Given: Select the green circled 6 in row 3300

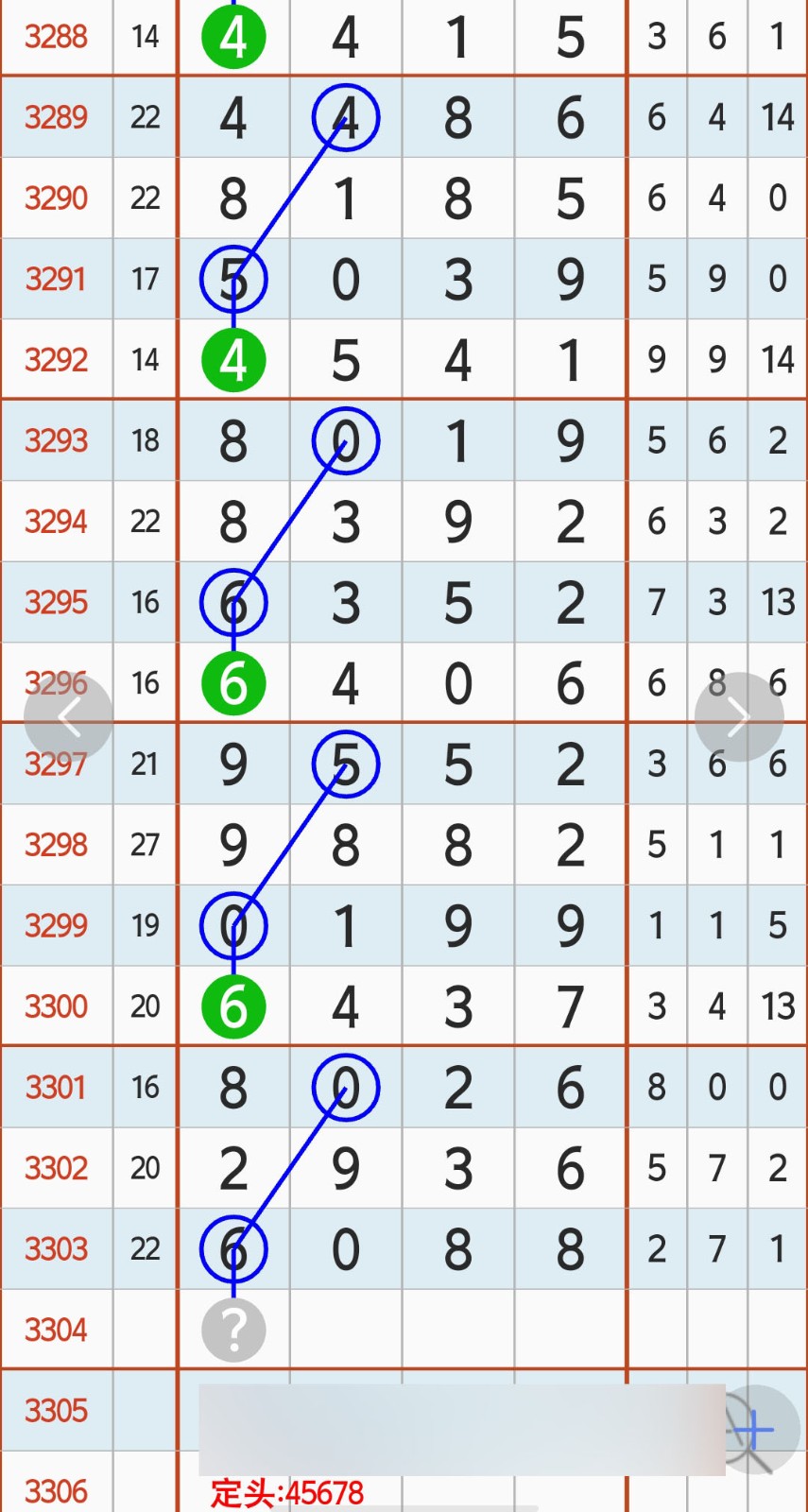Looking at the screenshot, I should click(233, 1005).
